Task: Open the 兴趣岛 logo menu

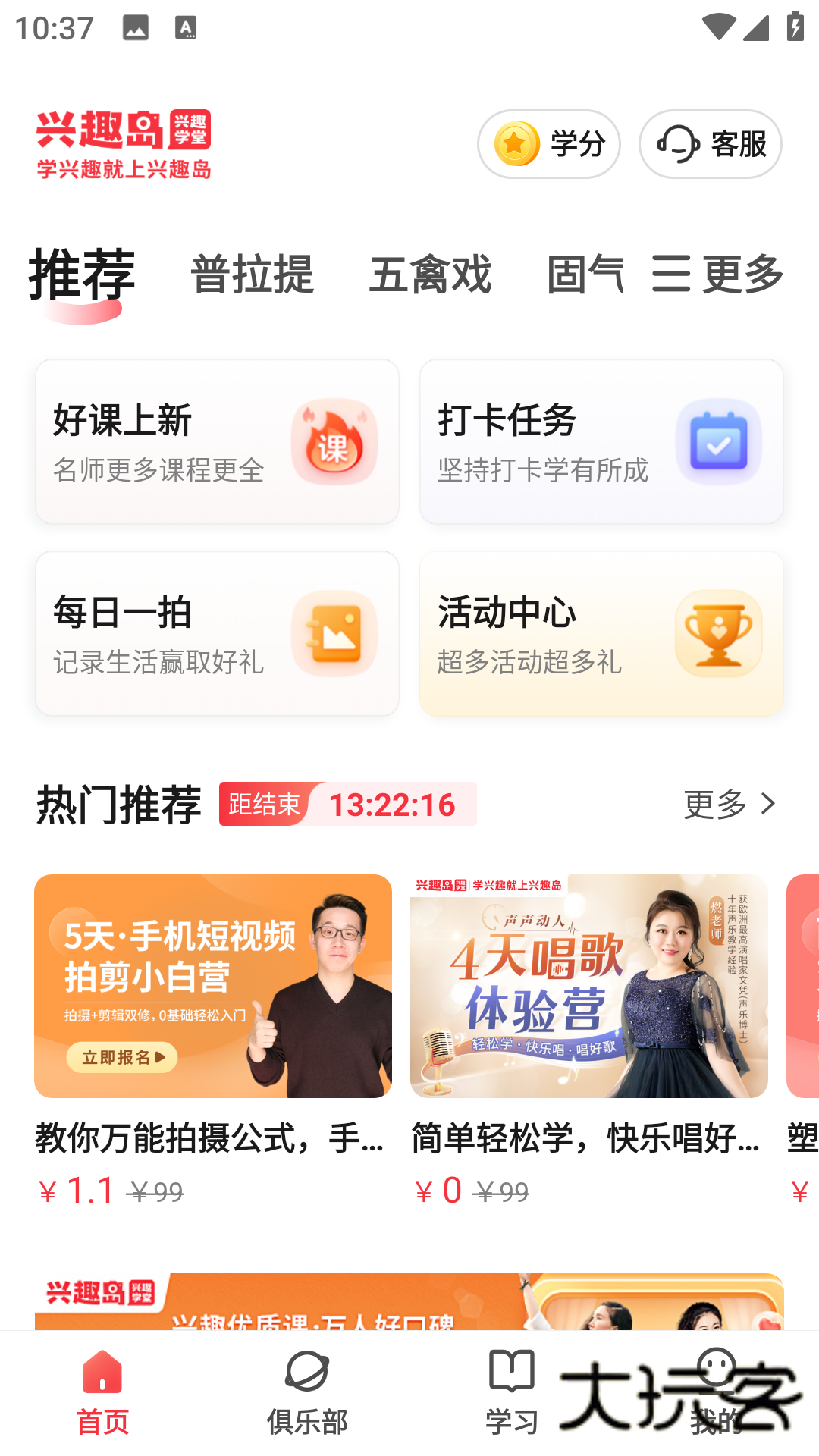Action: 125,145
